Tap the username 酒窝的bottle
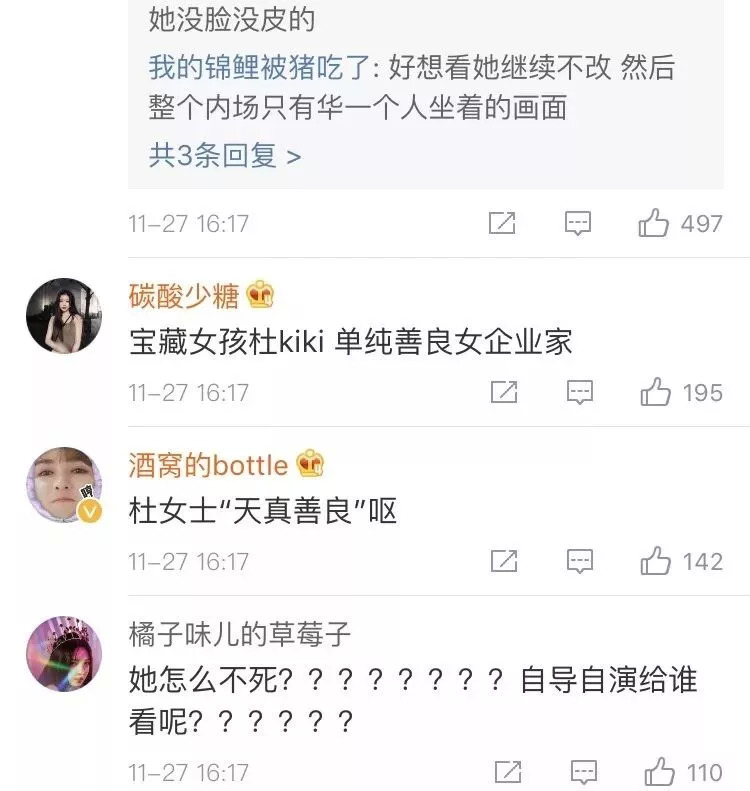 click(x=208, y=465)
